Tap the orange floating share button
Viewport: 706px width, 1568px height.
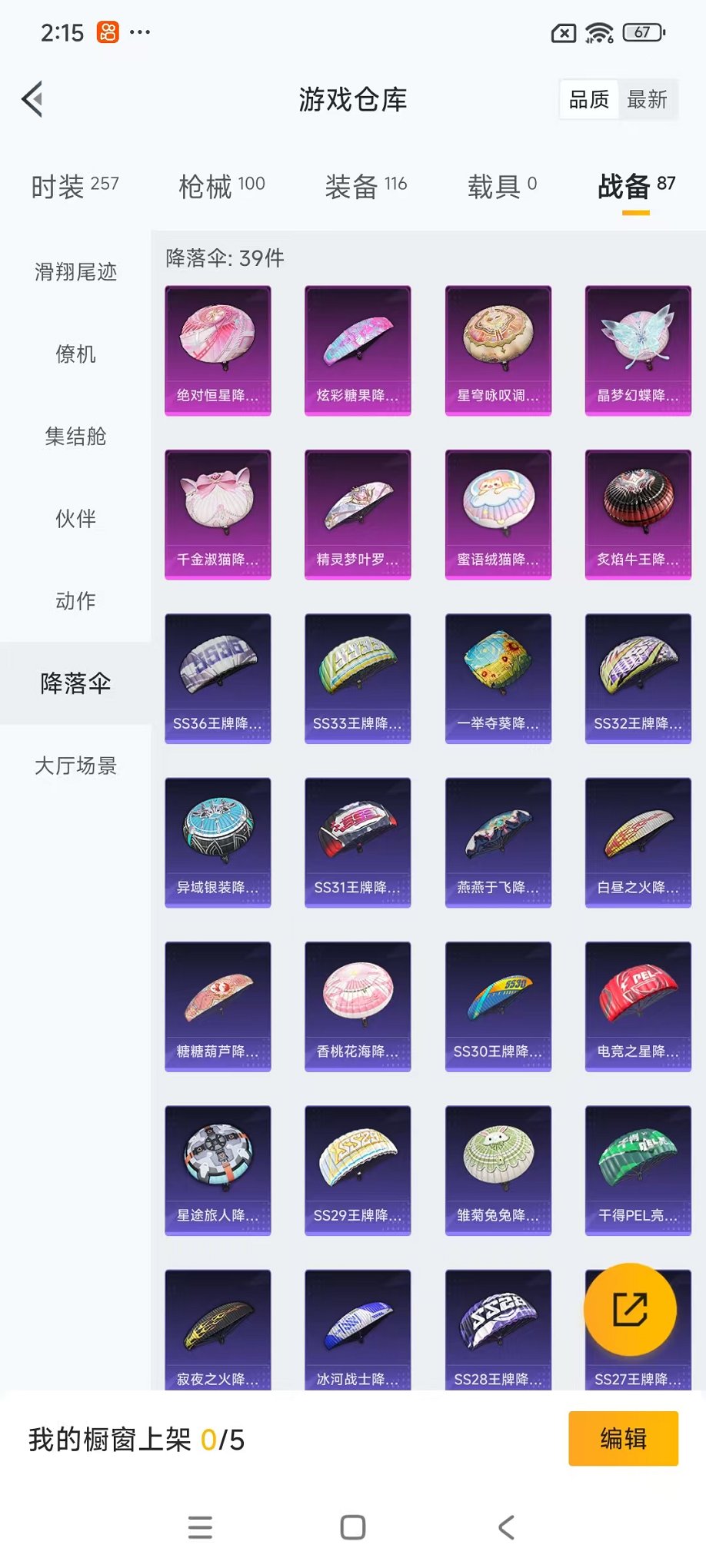coord(630,1309)
